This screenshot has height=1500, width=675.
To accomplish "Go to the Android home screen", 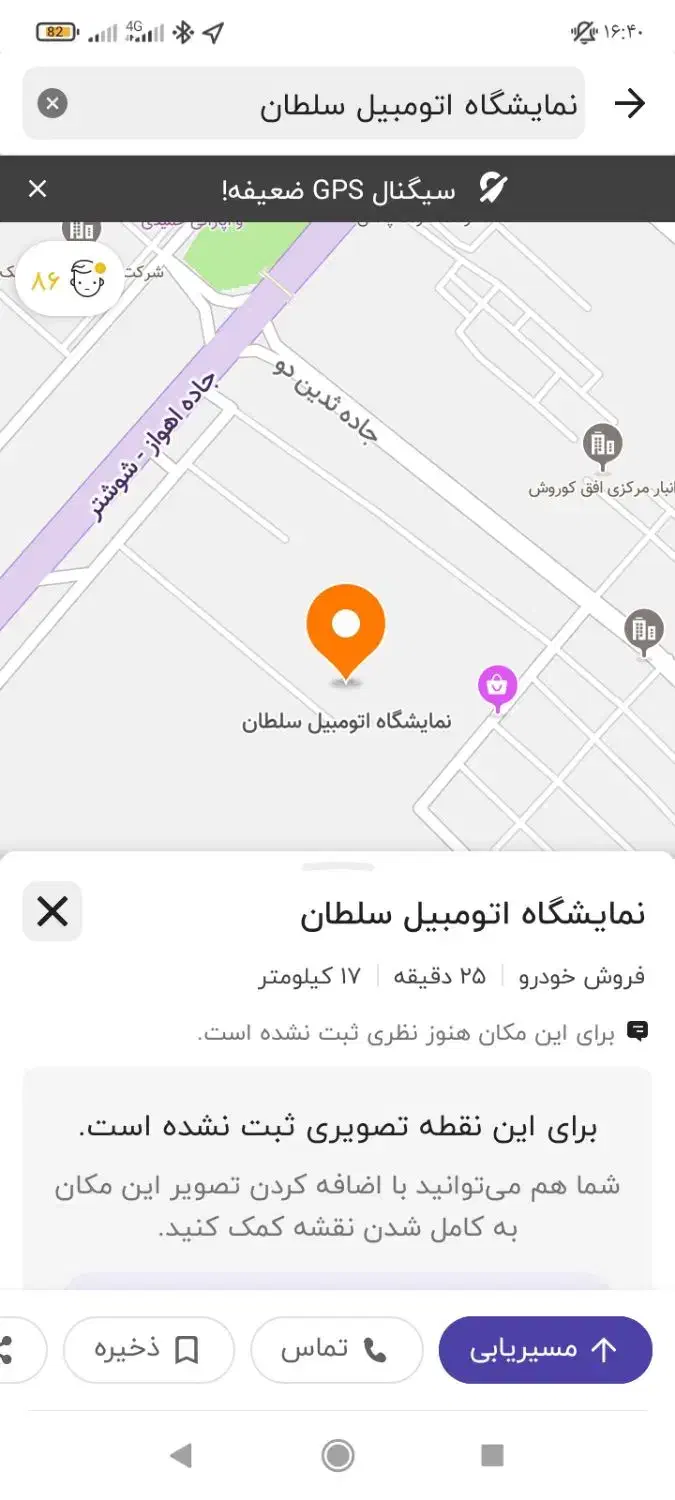I will tap(338, 1455).
